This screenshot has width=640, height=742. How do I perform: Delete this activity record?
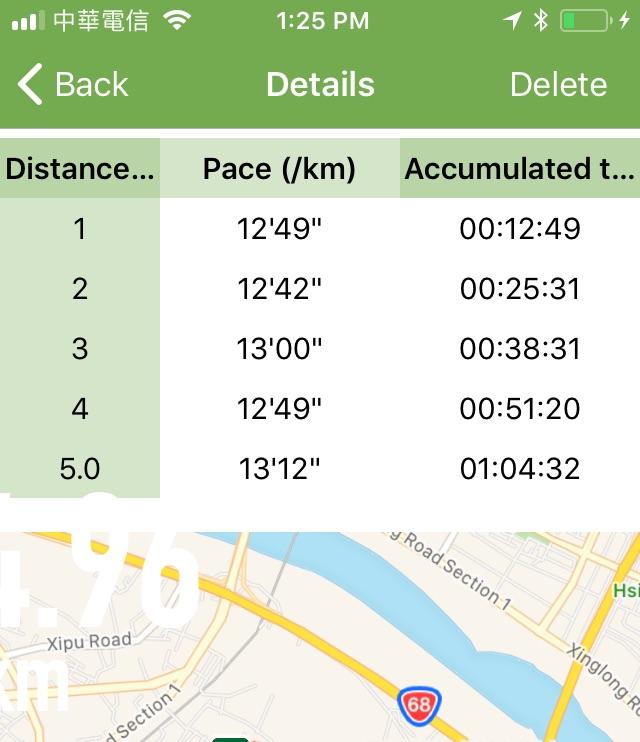tap(558, 85)
